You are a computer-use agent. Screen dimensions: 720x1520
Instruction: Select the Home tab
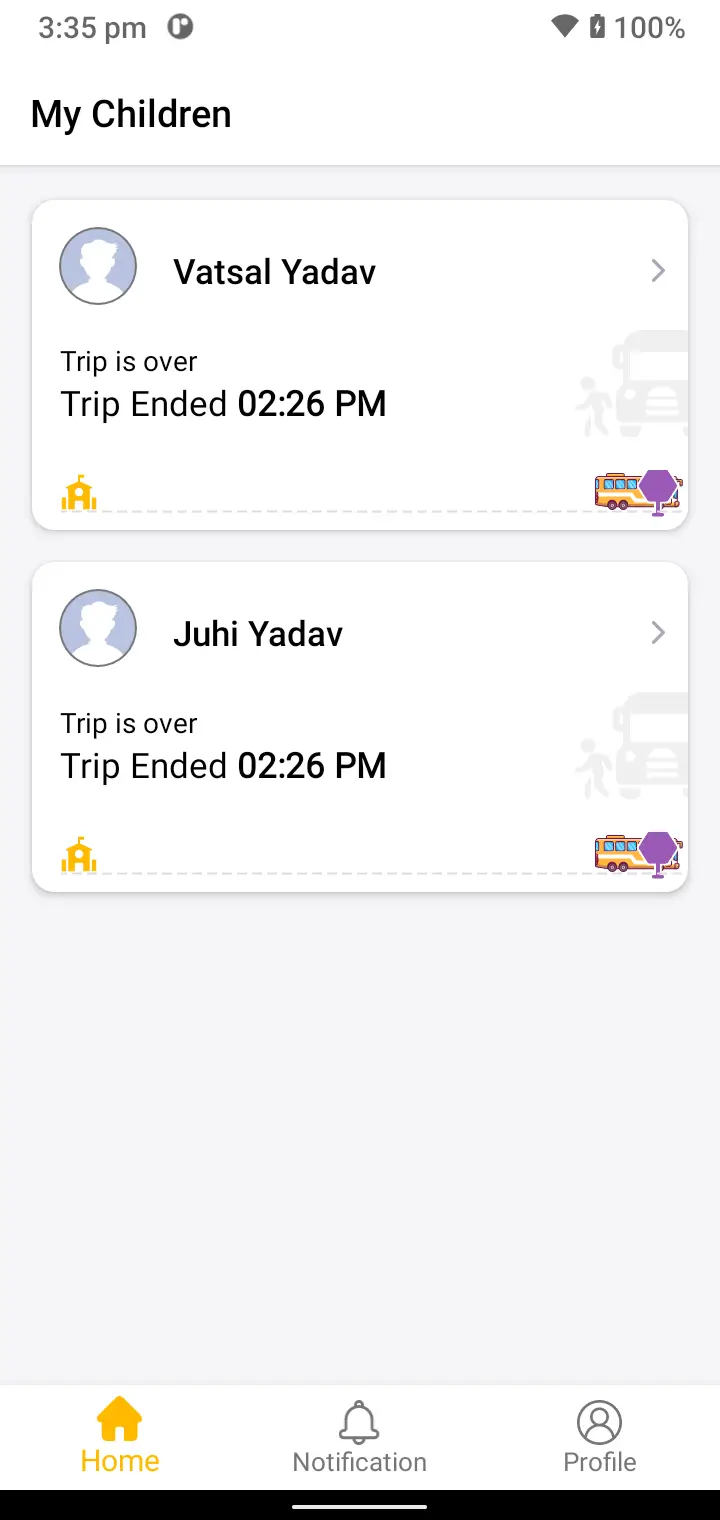120,1438
